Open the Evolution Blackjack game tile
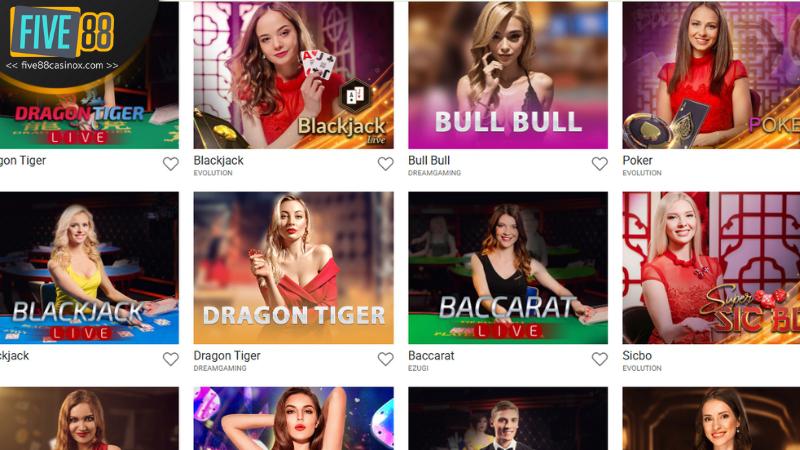Screen dimensions: 800x450 coord(293,75)
